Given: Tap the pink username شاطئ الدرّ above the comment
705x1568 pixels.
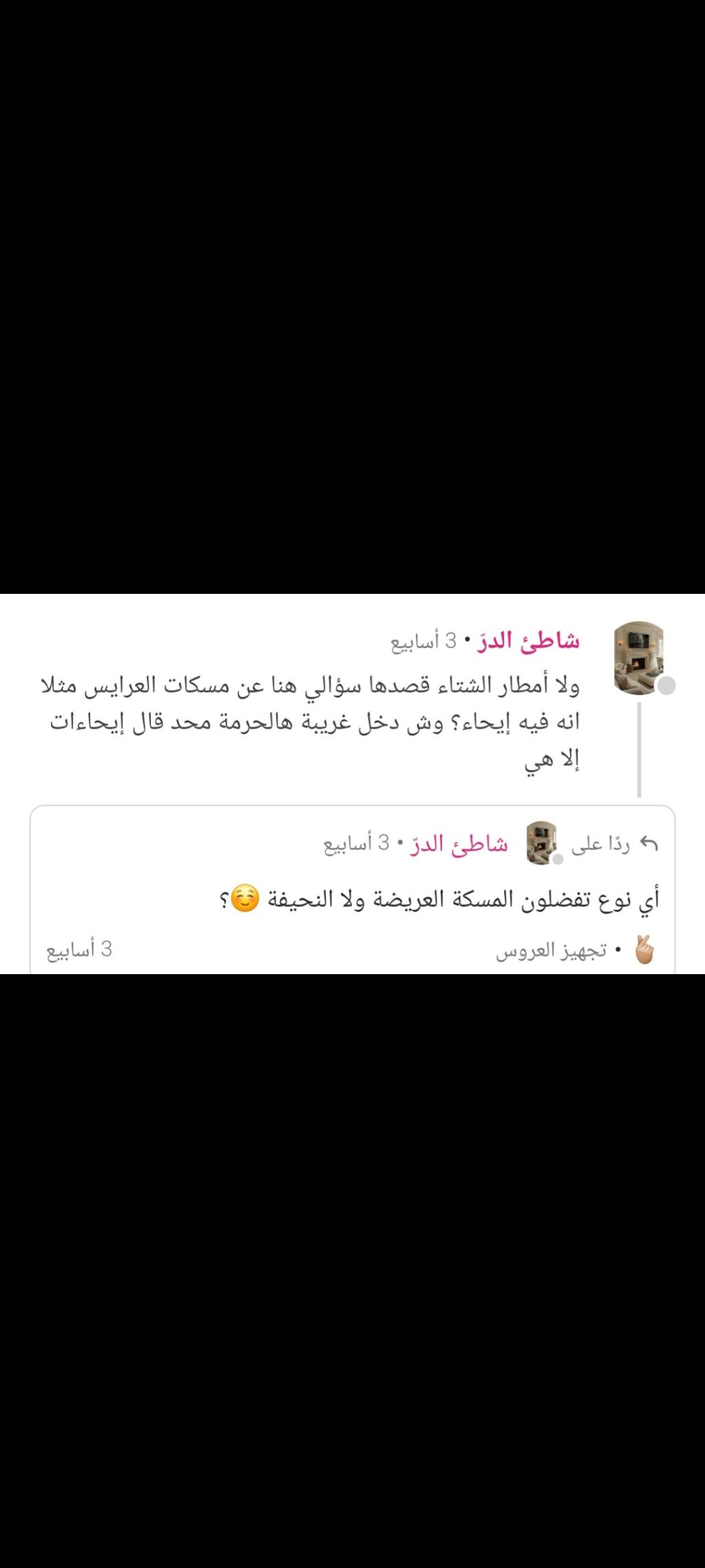Looking at the screenshot, I should coord(529,641).
